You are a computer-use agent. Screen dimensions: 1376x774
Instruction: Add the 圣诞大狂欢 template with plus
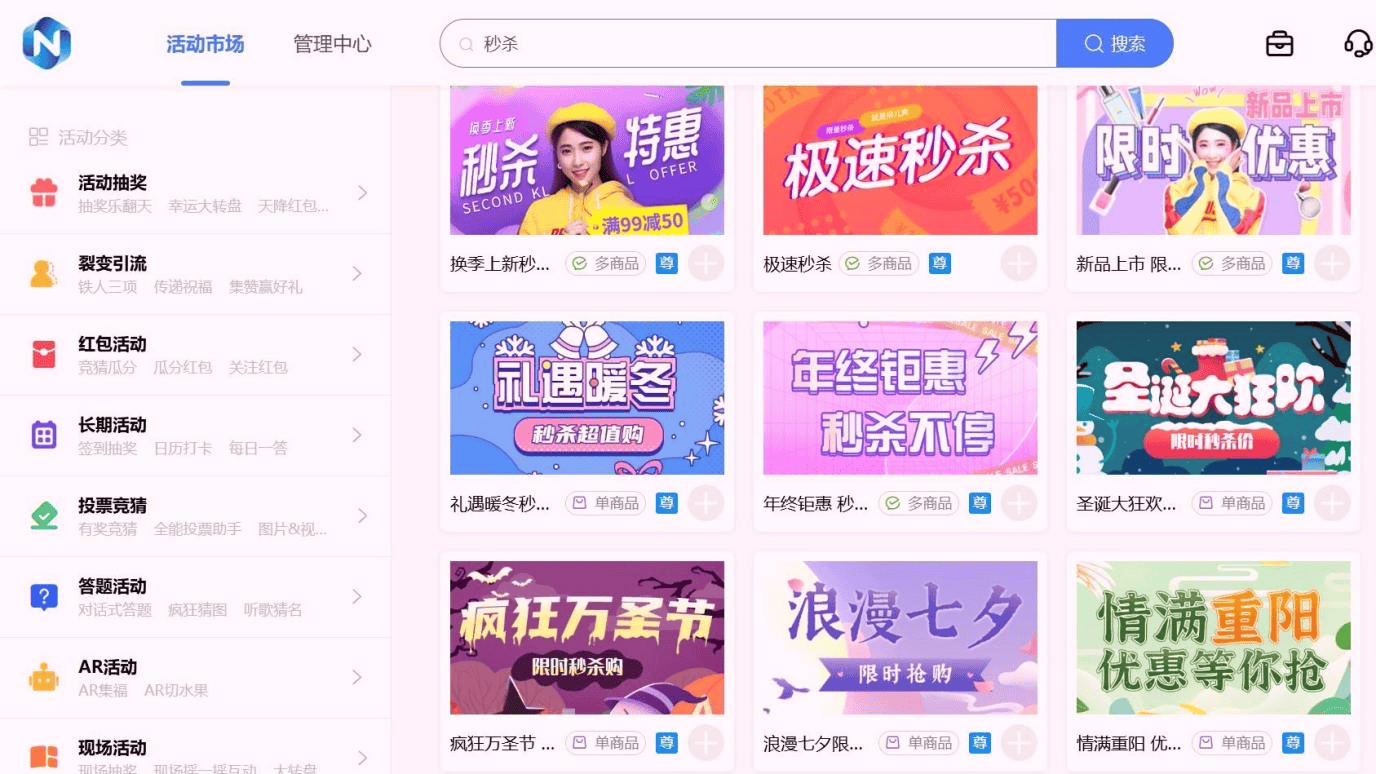pos(1331,503)
